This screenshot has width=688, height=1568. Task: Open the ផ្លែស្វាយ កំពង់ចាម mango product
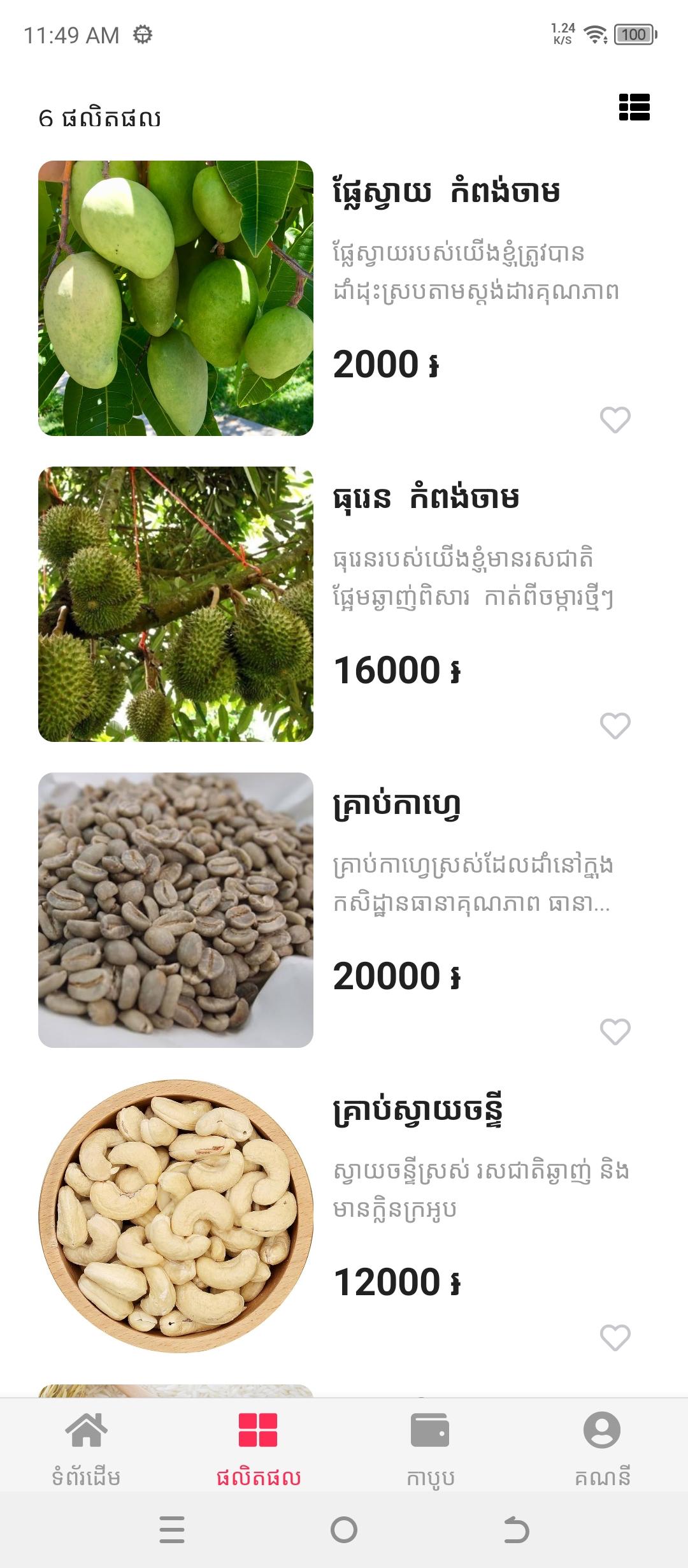pos(344,298)
